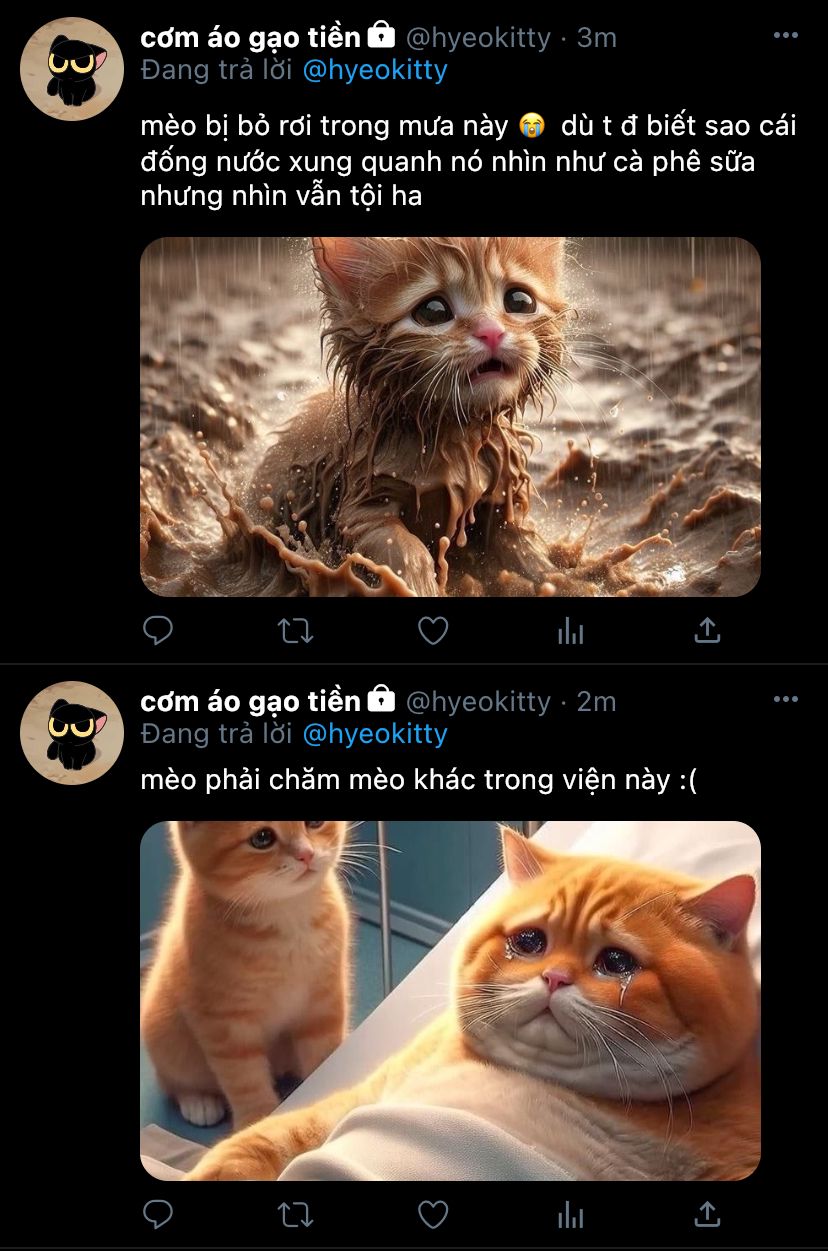This screenshot has height=1251, width=828.
Task: Like the rain-soaked kitten tweet
Action: (x=432, y=631)
